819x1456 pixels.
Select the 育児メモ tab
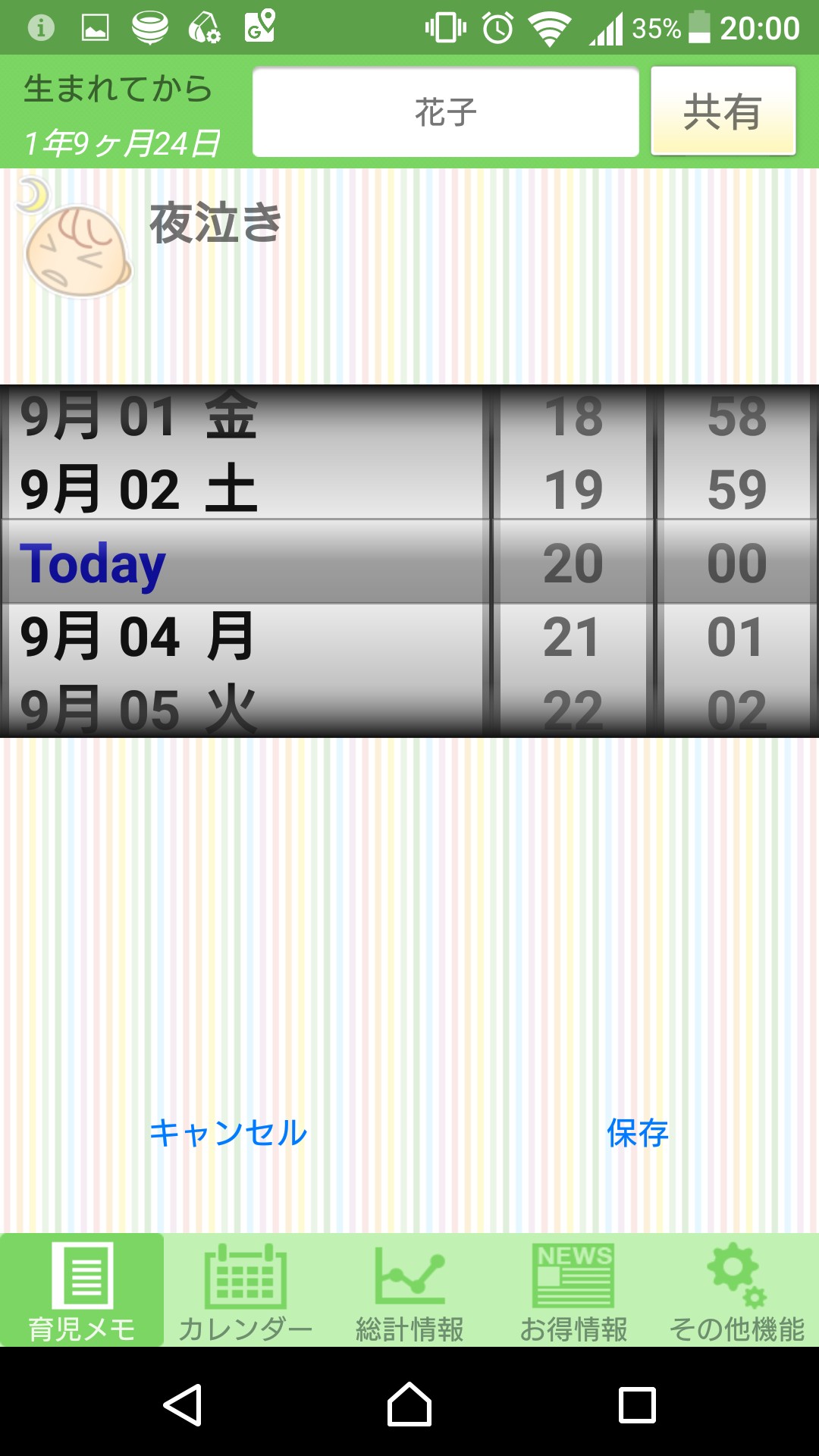click(82, 1291)
